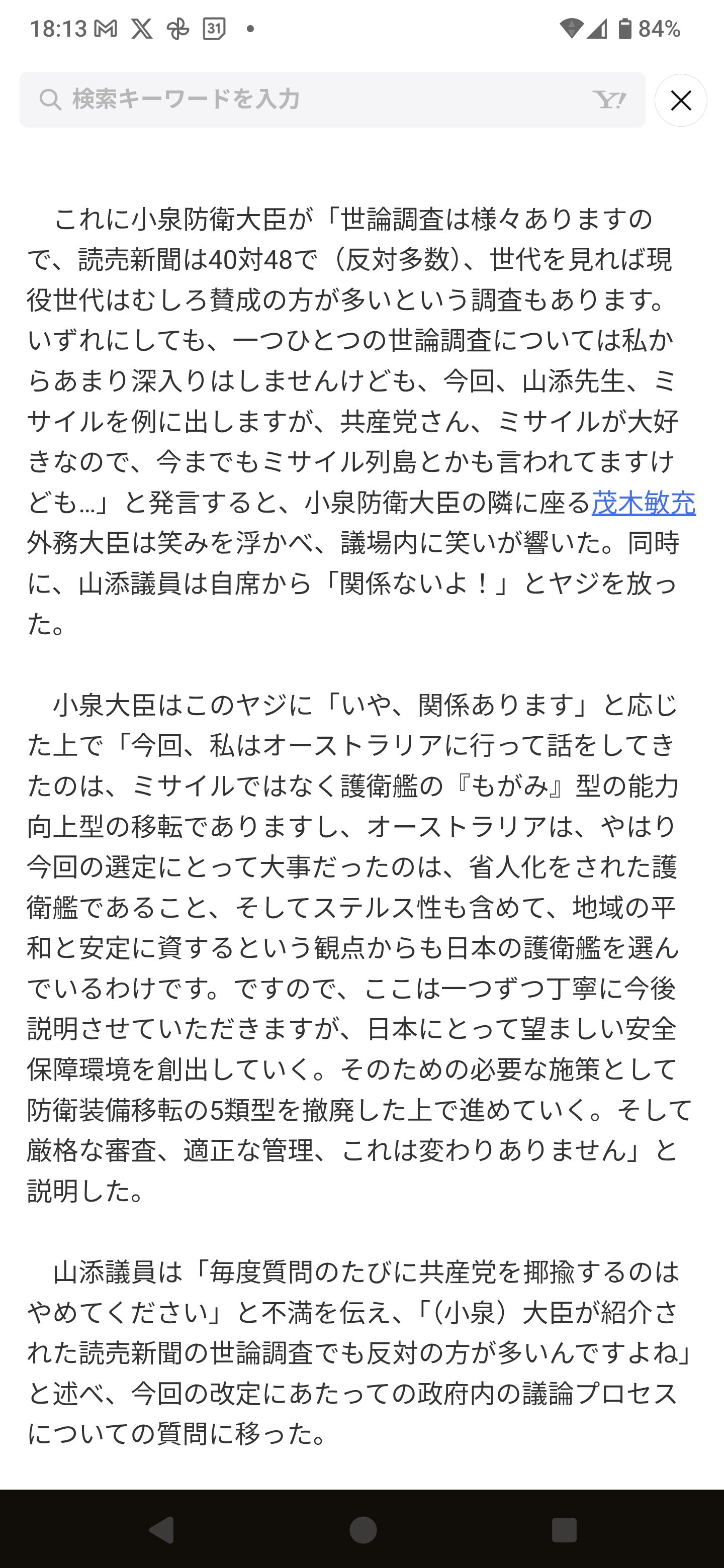Go back using the system back button
724x1568 pixels.
162,1529
